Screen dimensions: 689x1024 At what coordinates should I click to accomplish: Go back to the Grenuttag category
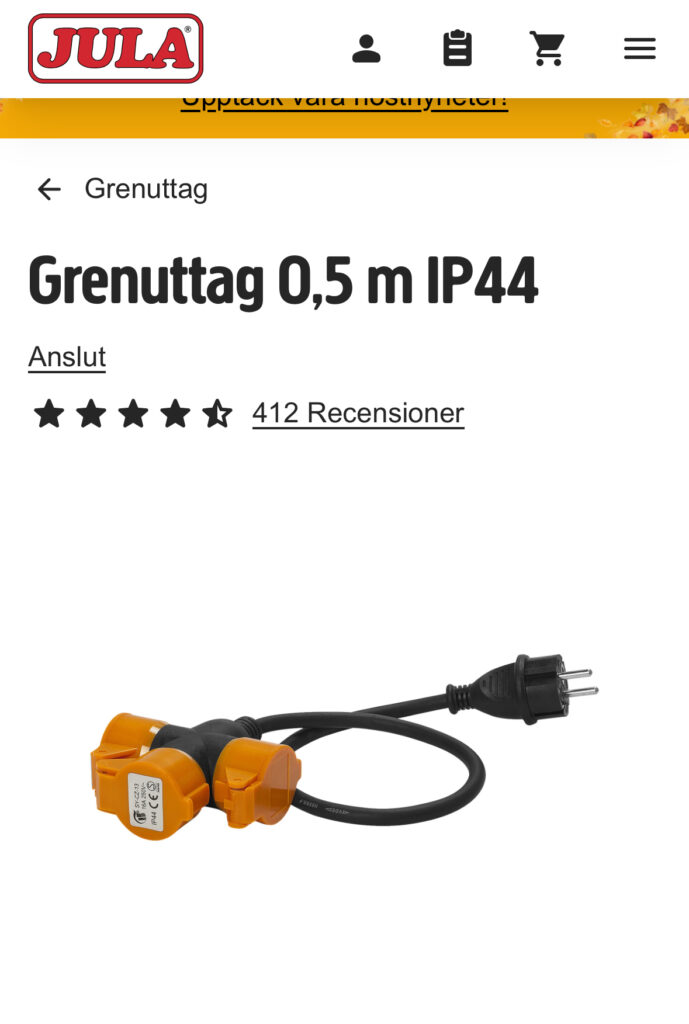coord(122,189)
